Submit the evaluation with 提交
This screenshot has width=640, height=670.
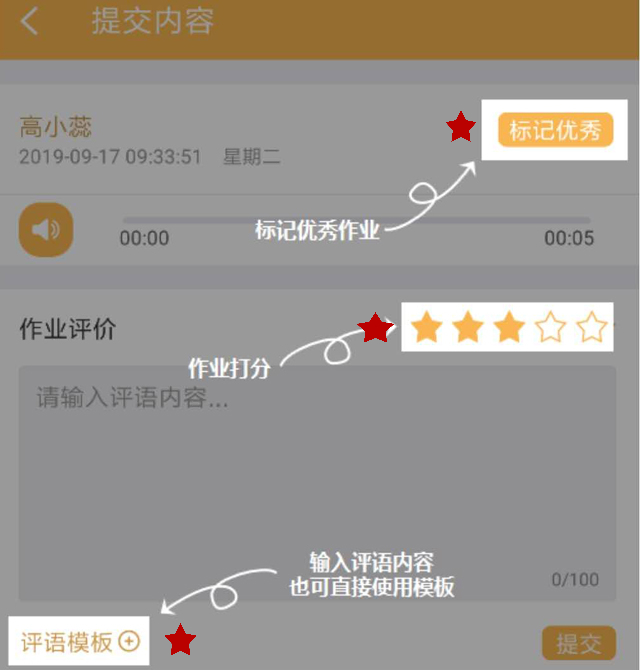click(578, 643)
